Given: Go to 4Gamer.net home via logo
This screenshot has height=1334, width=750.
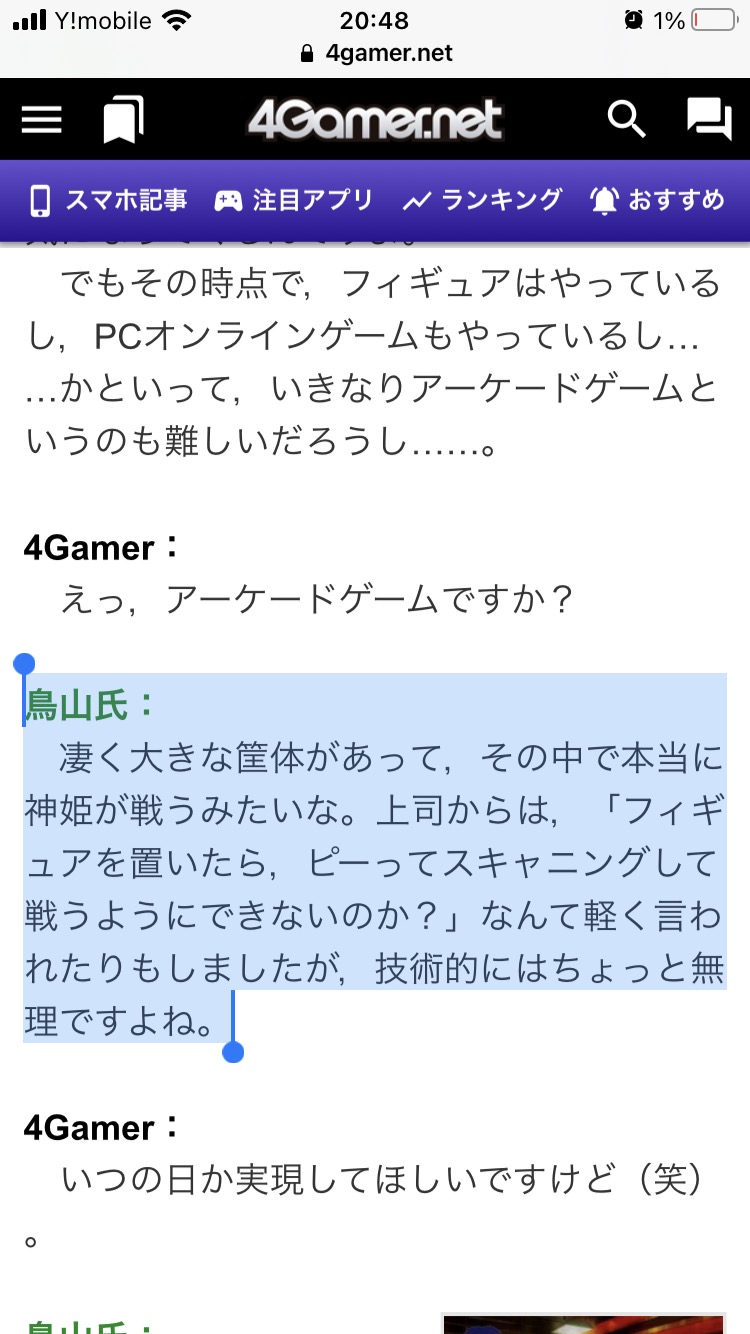Looking at the screenshot, I should 375,120.
